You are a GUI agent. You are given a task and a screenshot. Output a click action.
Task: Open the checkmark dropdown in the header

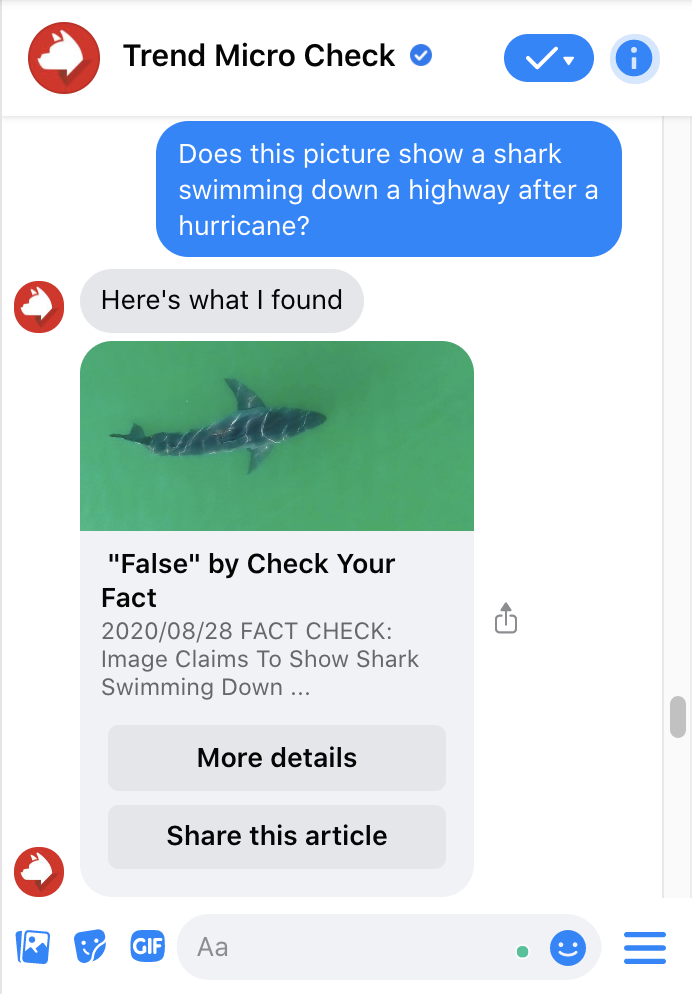pyautogui.click(x=549, y=59)
